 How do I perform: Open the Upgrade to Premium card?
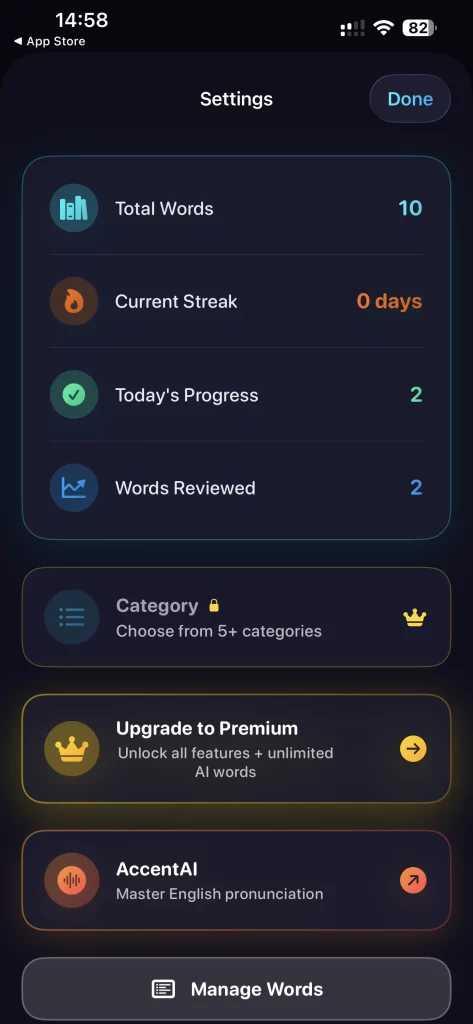236,748
